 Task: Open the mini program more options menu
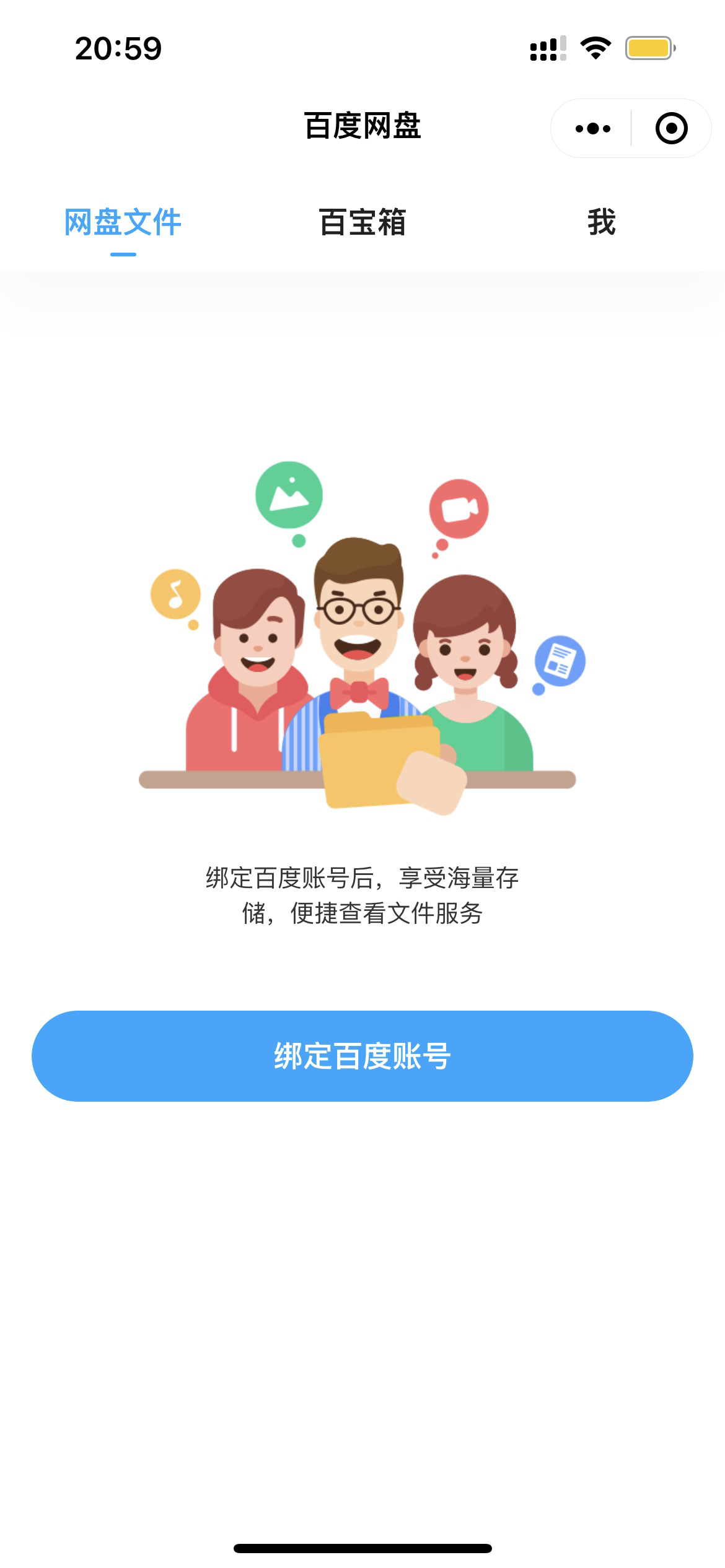(592, 129)
